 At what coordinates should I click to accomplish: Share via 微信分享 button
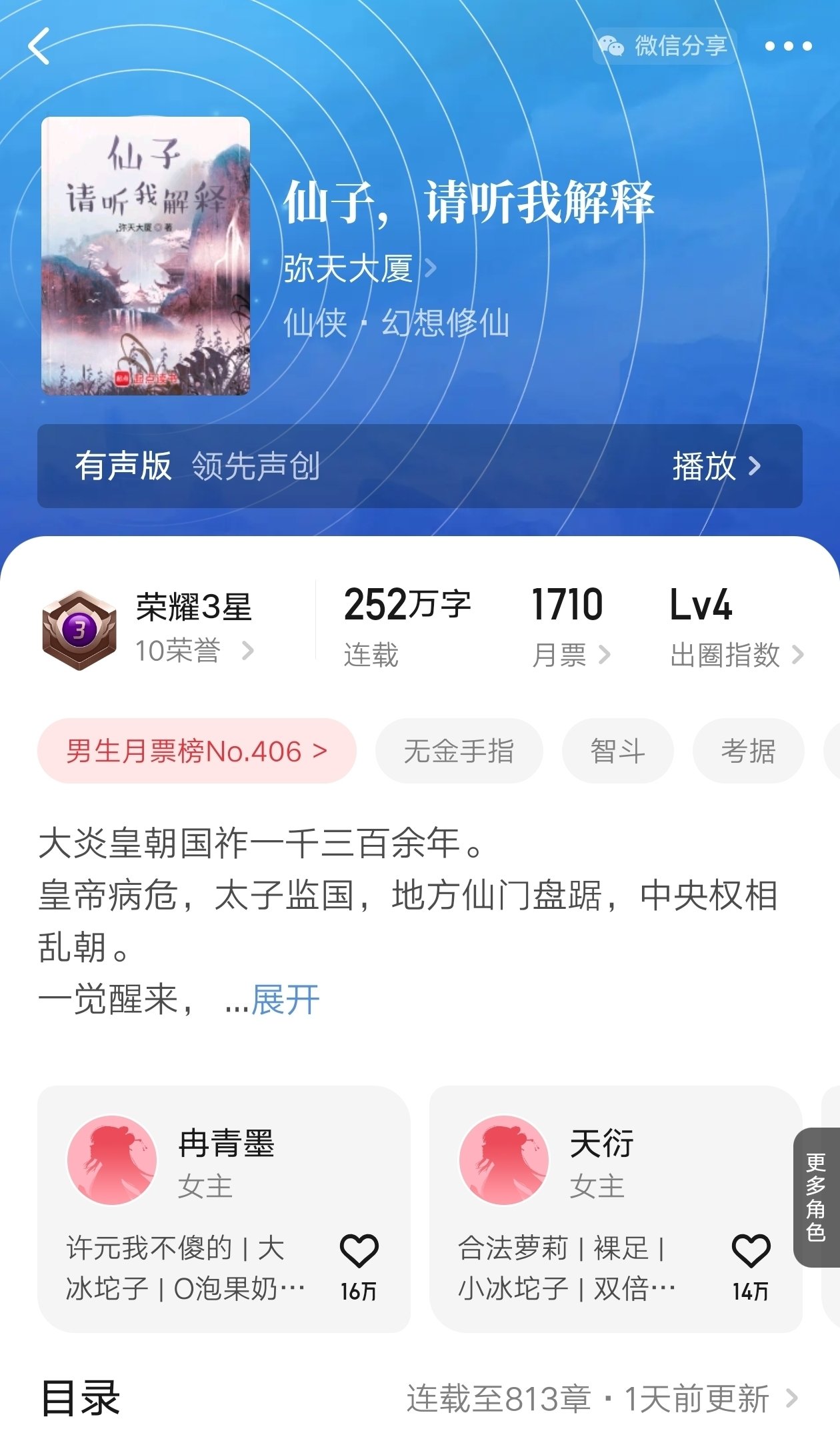coord(663,46)
